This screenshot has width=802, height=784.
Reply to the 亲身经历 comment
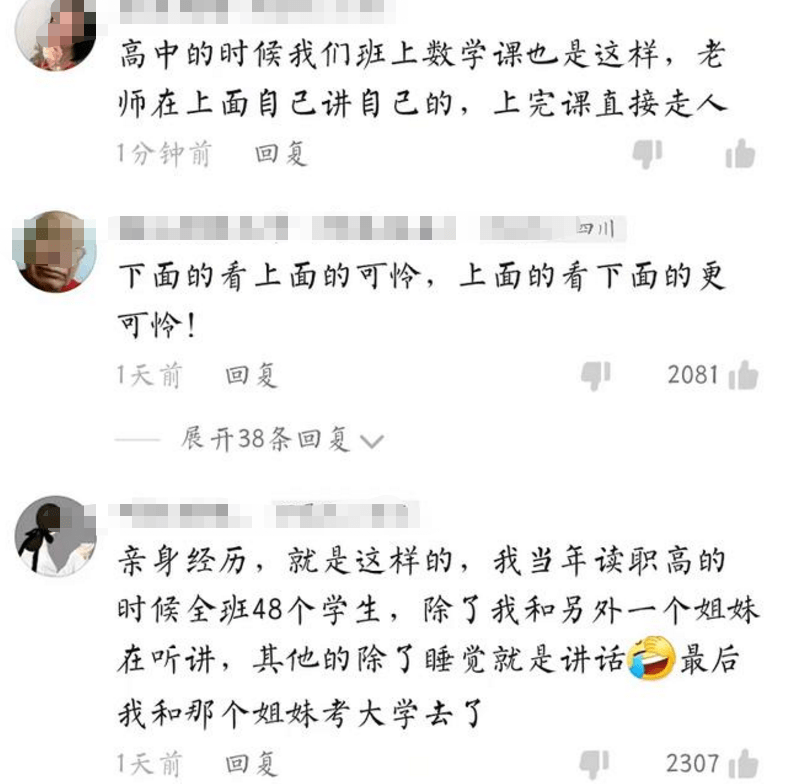[251, 763]
